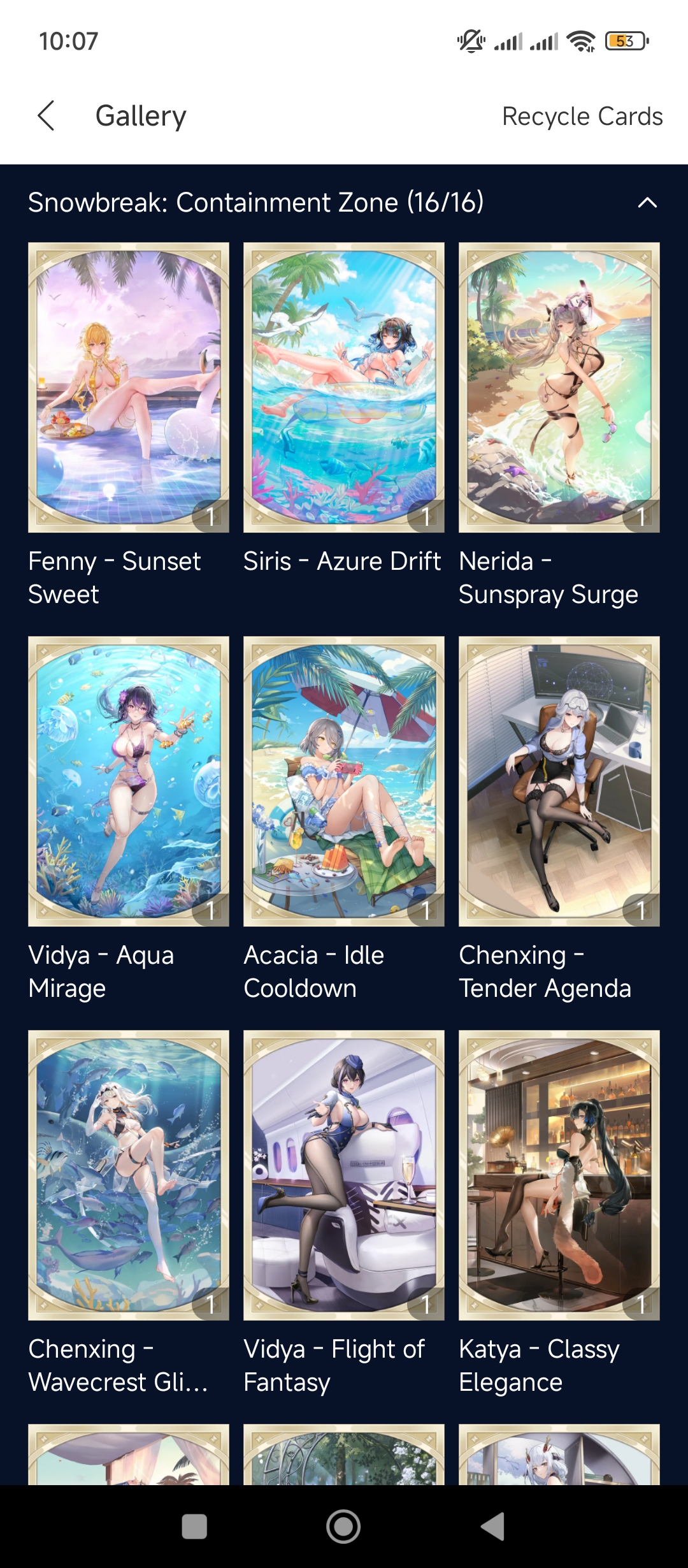The height and width of the screenshot is (1568, 688).
Task: Open the Vidya - Flight of Fantasy card
Action: click(x=344, y=1175)
